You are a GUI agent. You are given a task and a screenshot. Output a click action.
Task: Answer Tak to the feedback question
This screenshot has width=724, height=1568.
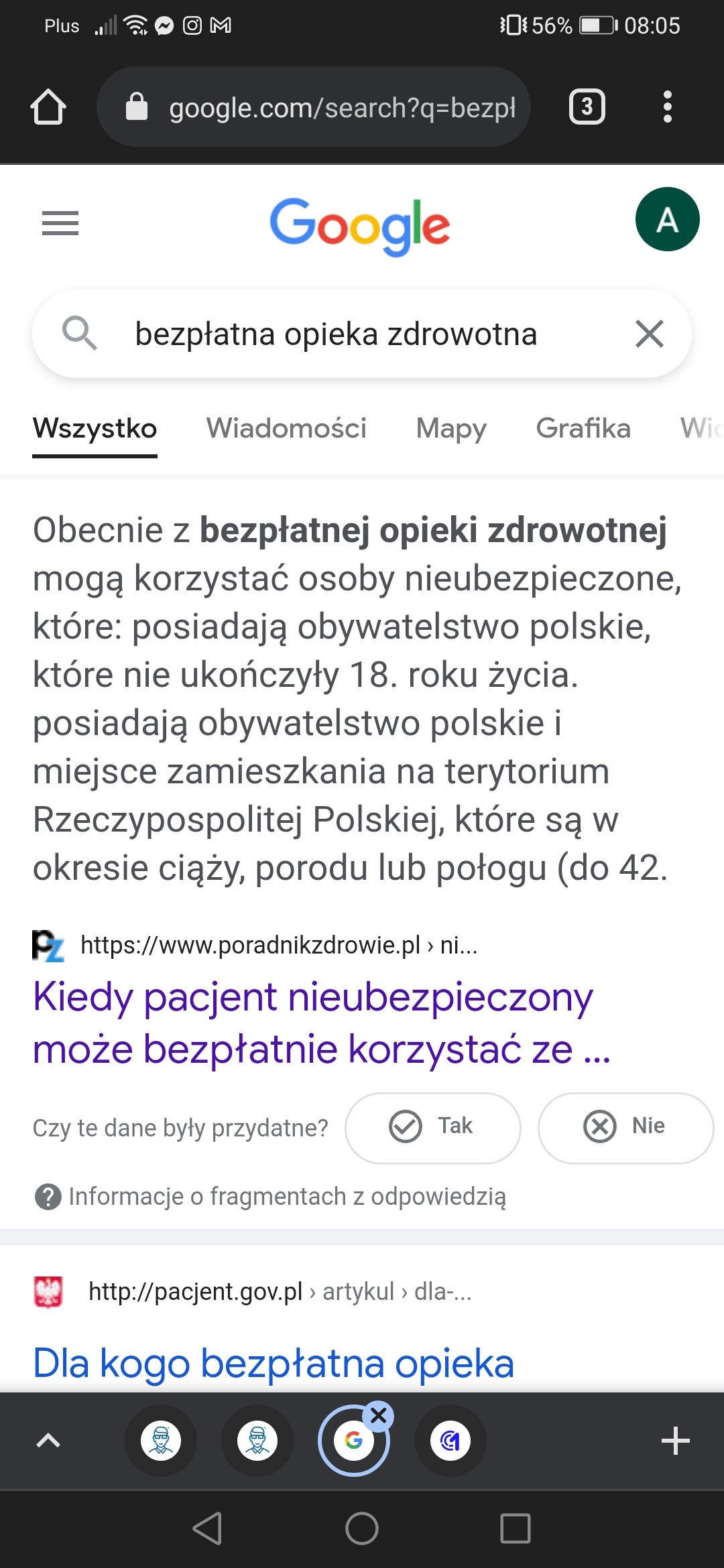pyautogui.click(x=433, y=1127)
